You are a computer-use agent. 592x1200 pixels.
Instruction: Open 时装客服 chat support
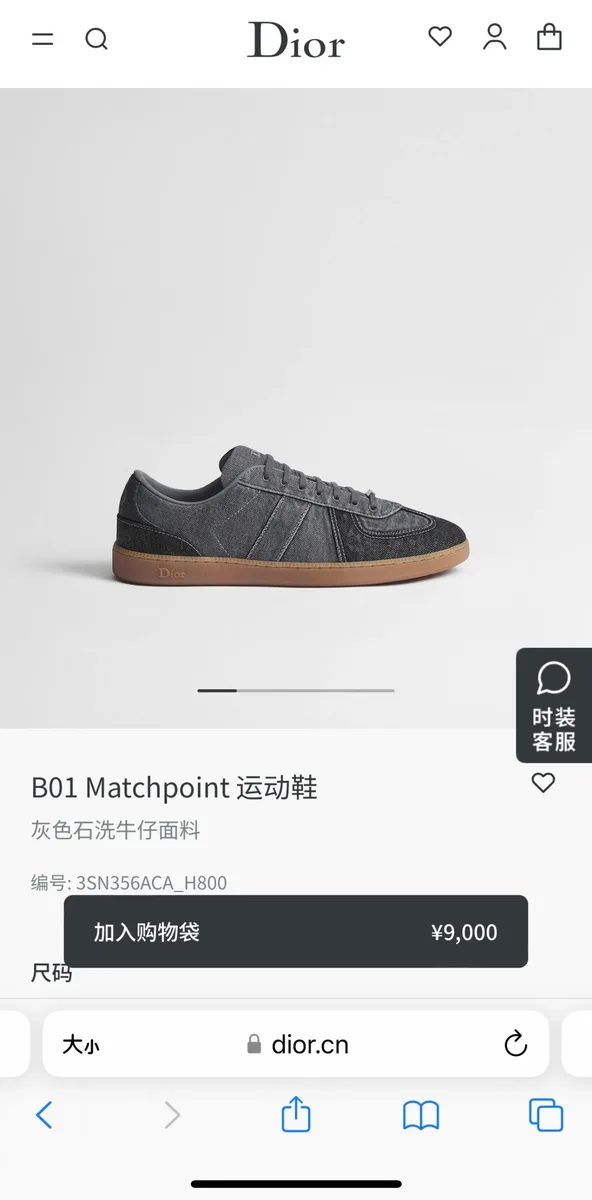click(554, 706)
